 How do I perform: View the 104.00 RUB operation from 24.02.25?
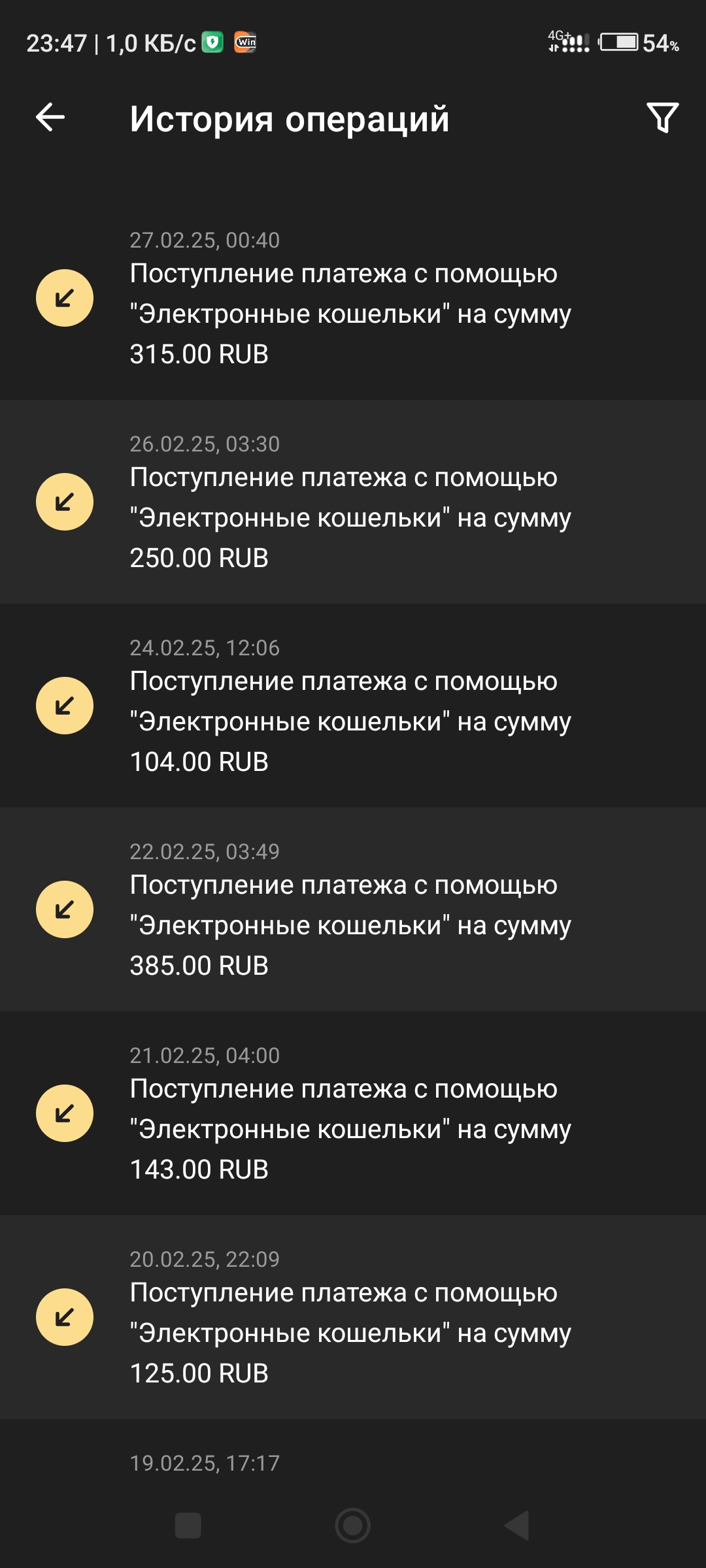[x=353, y=706]
